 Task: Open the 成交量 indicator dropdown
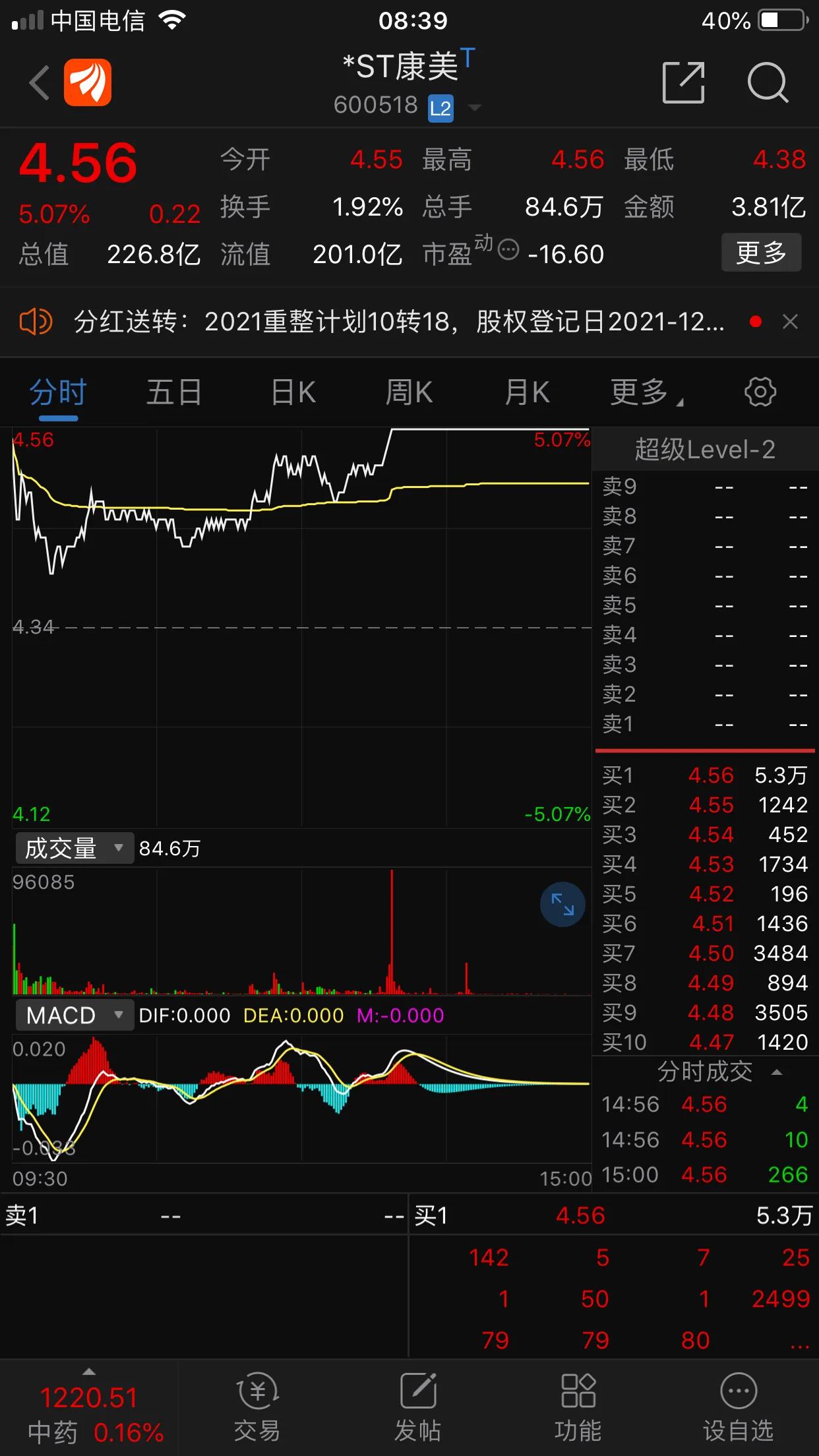coord(73,848)
